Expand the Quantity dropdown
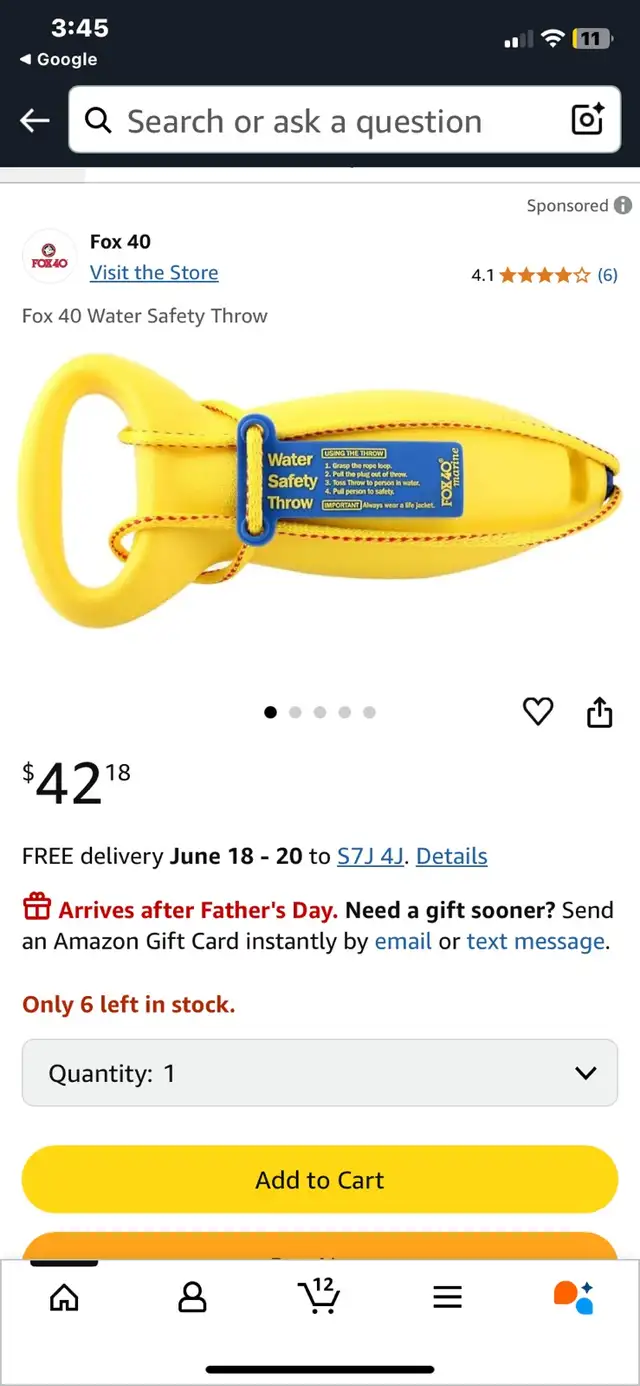The height and width of the screenshot is (1386, 640). [320, 1073]
